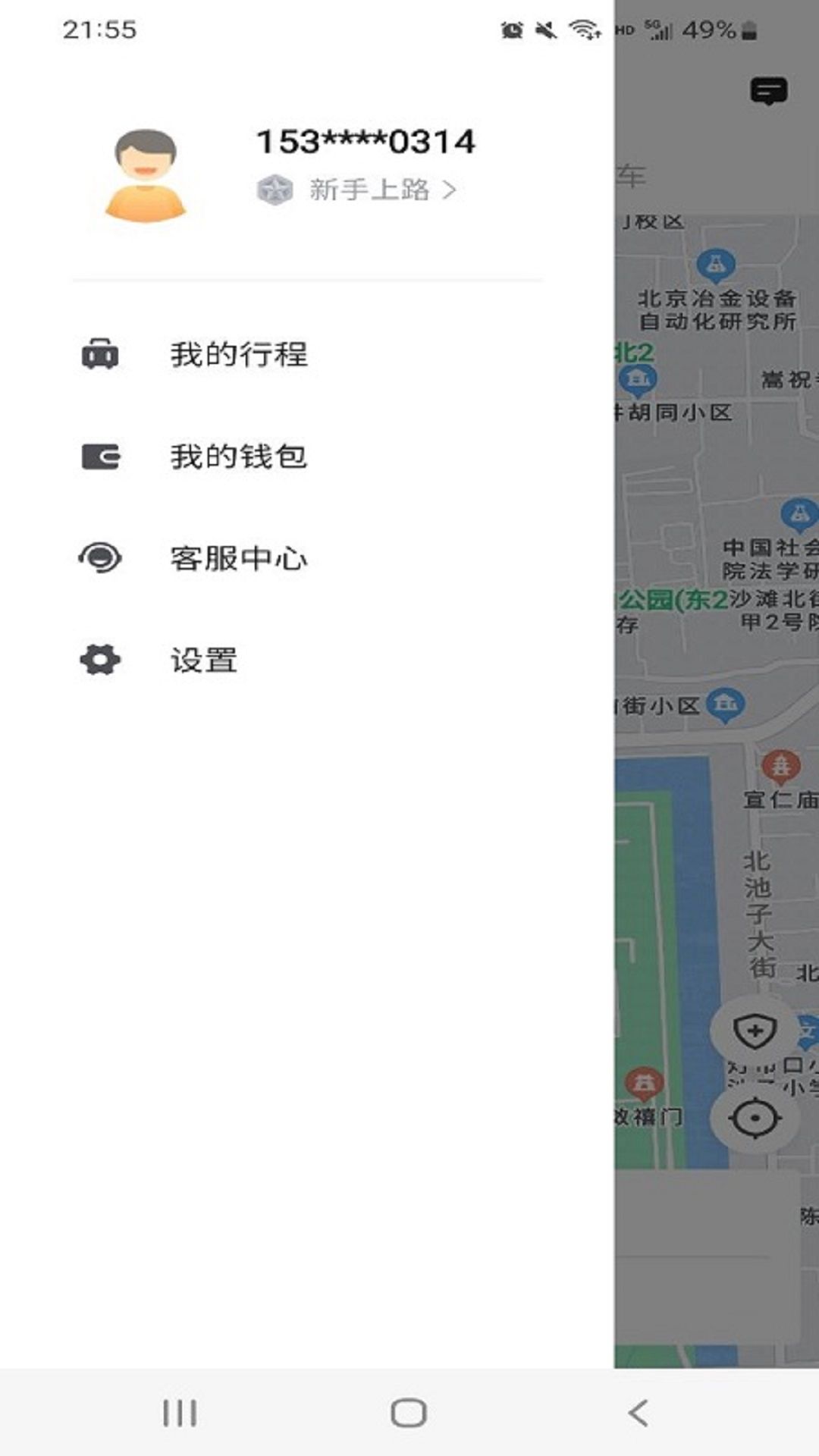View 新手上路 membership level
819x1456 pixels.
[x=369, y=190]
